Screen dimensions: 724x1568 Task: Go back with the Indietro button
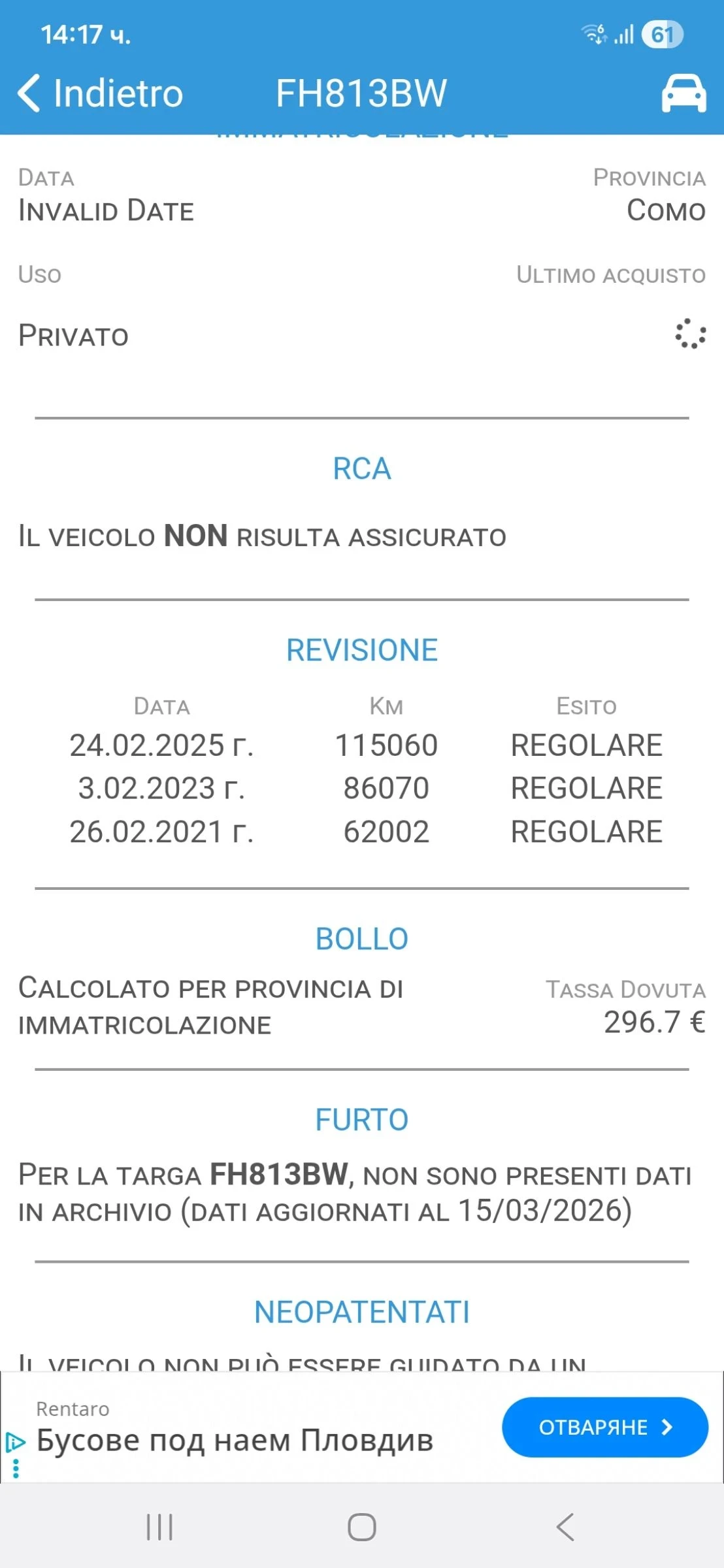tap(100, 93)
